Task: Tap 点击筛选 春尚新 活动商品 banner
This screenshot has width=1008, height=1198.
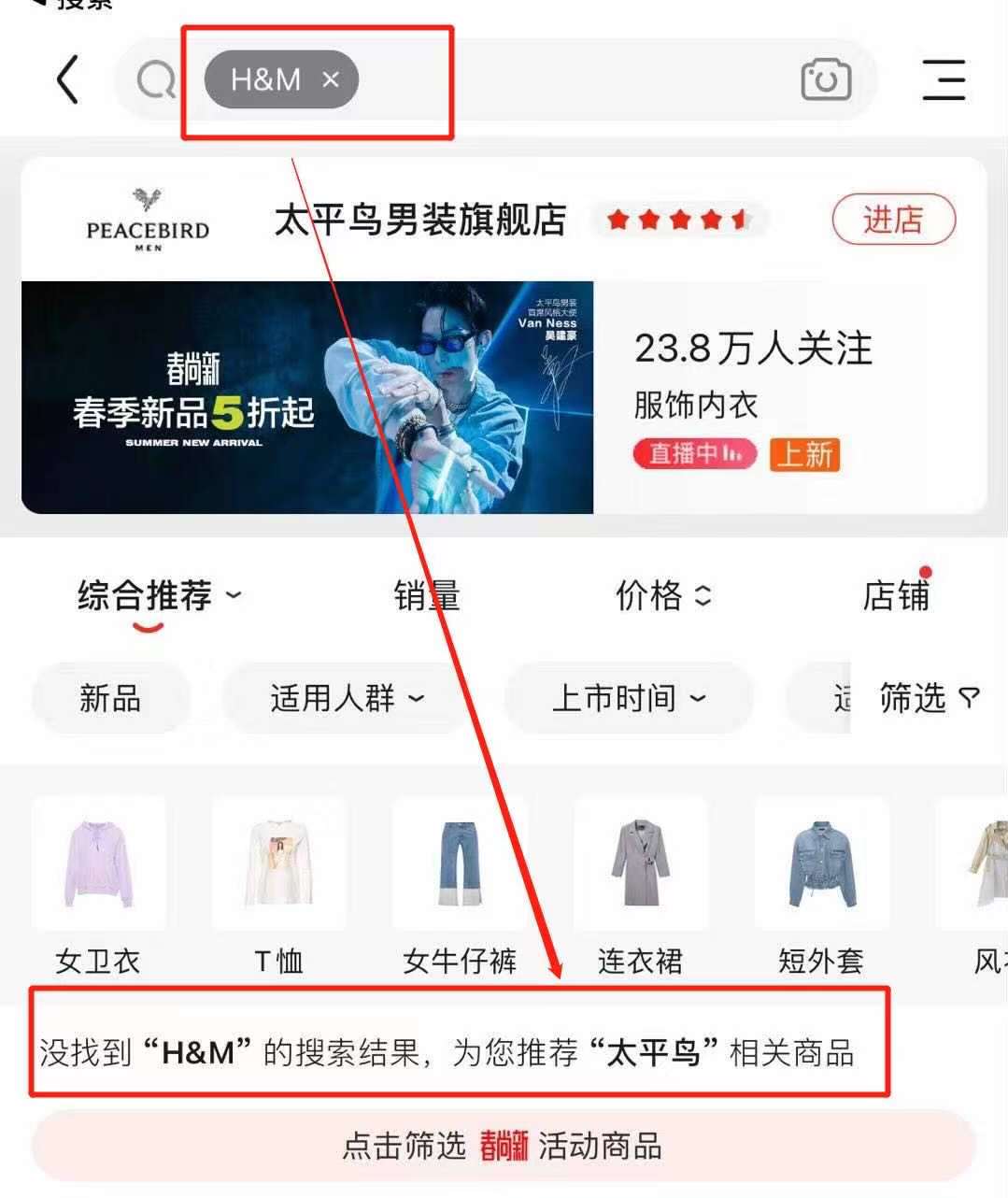Action: point(503,1146)
